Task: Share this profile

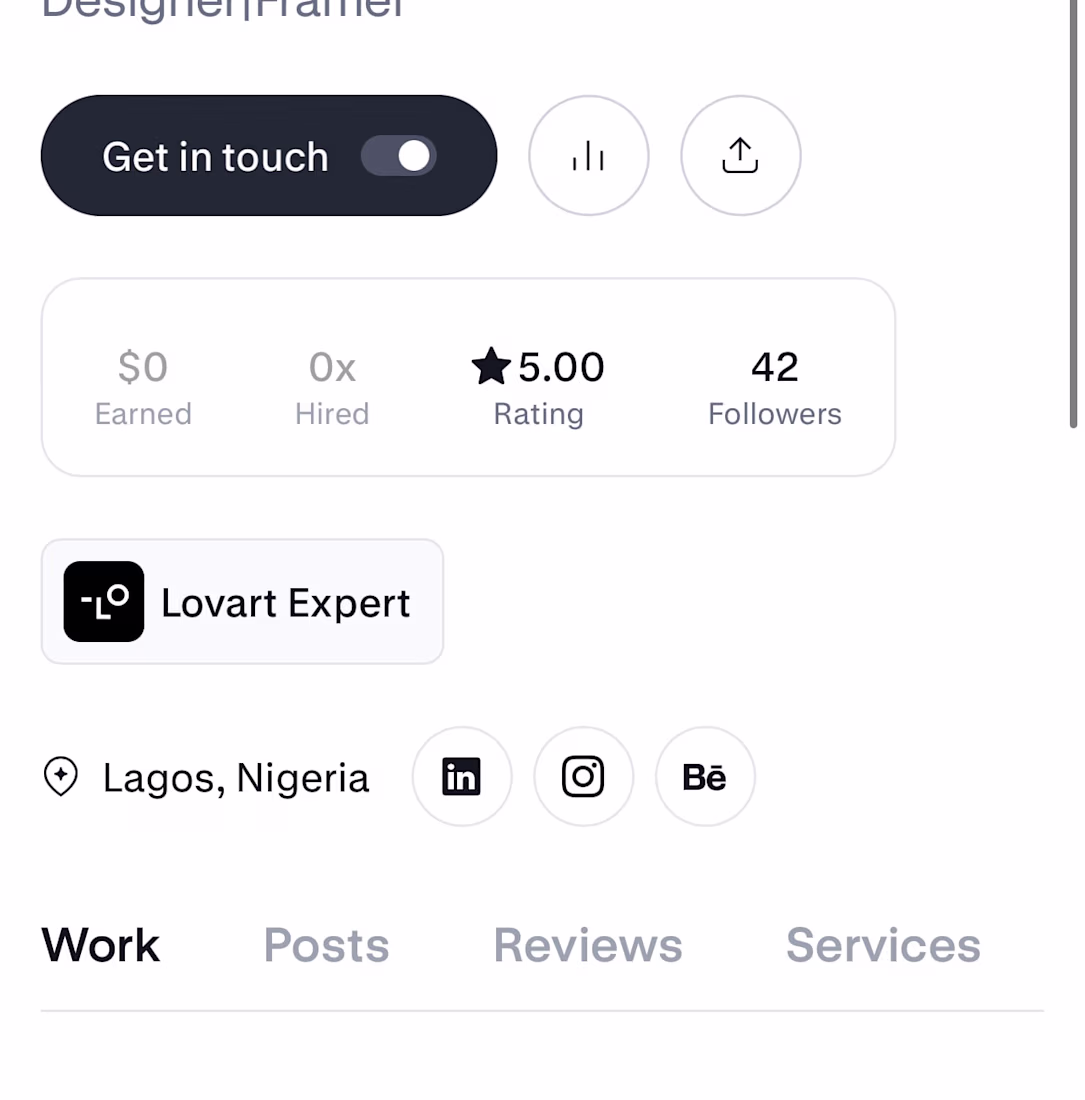Action: coord(741,156)
